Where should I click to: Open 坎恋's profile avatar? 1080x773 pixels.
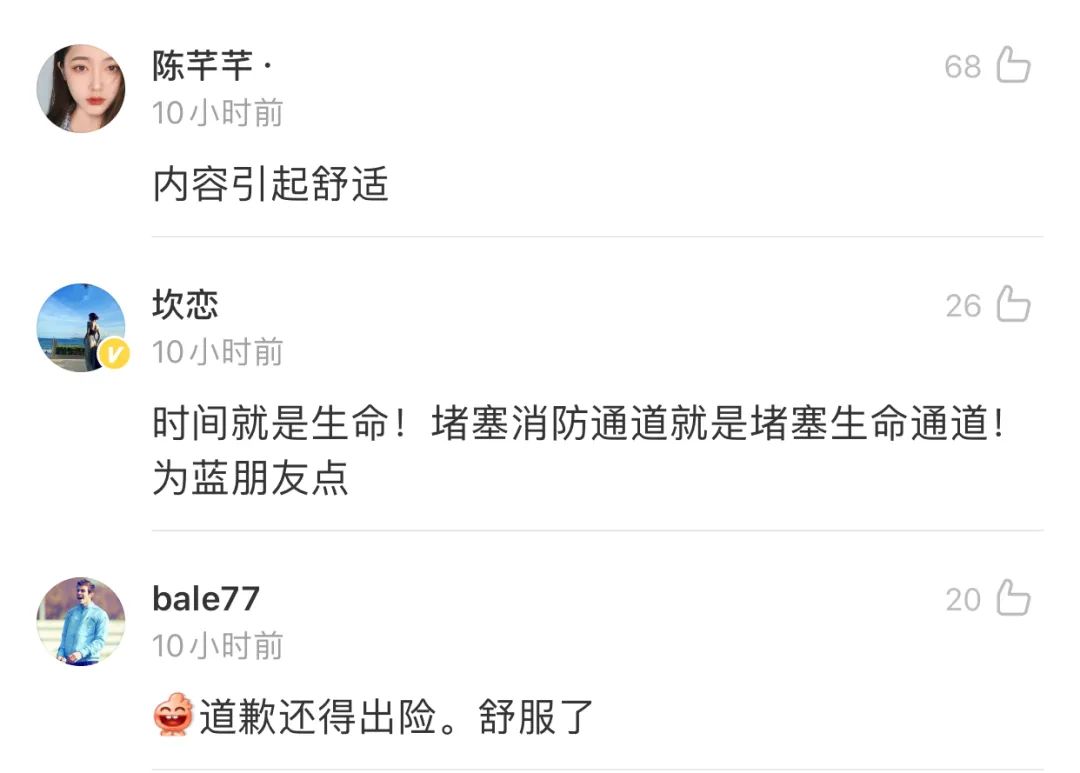[x=81, y=327]
